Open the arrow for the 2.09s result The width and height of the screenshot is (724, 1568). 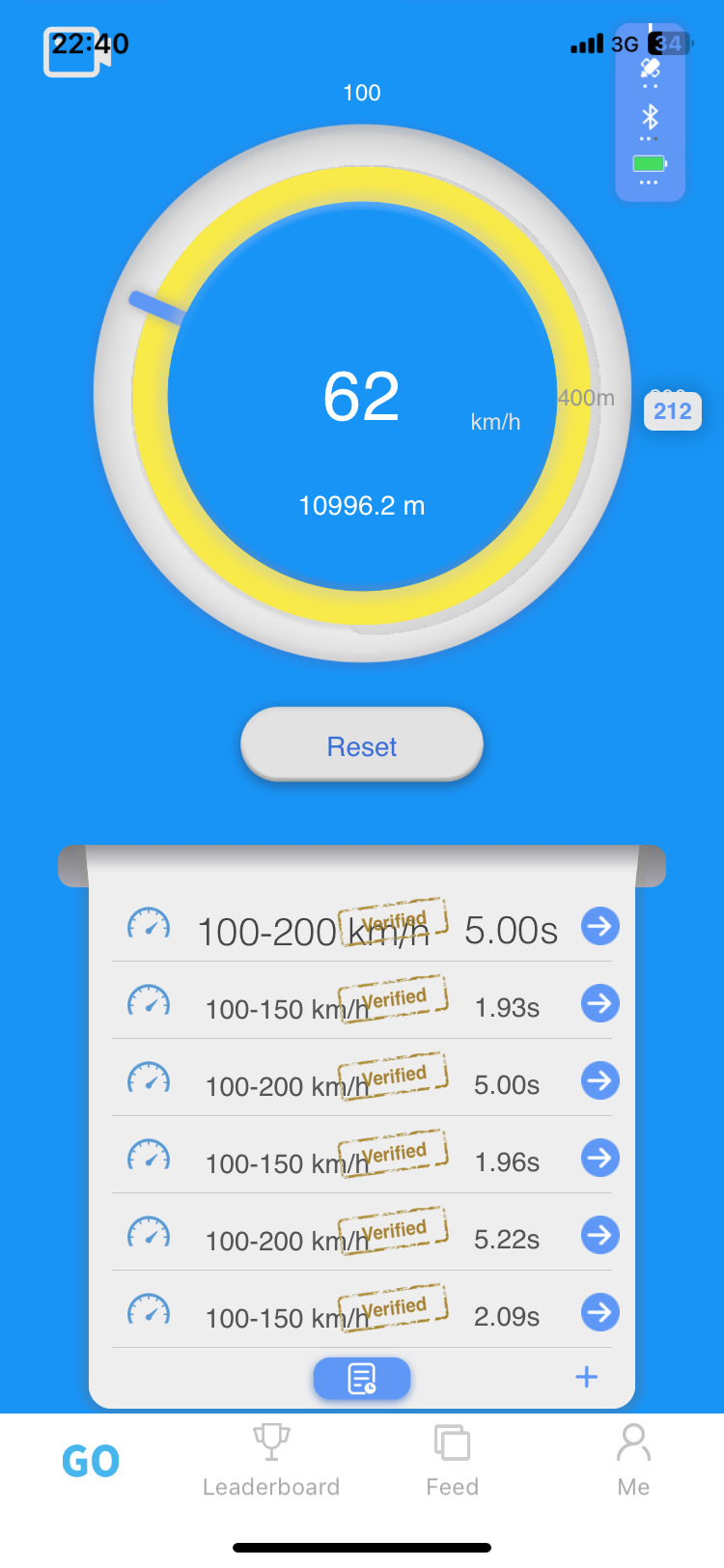pyautogui.click(x=599, y=1312)
